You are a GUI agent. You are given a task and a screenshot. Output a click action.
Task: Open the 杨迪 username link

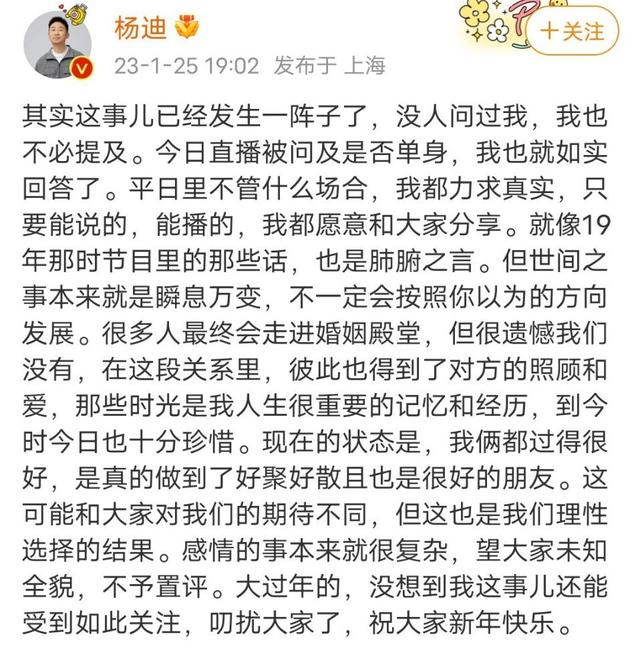click(x=139, y=29)
